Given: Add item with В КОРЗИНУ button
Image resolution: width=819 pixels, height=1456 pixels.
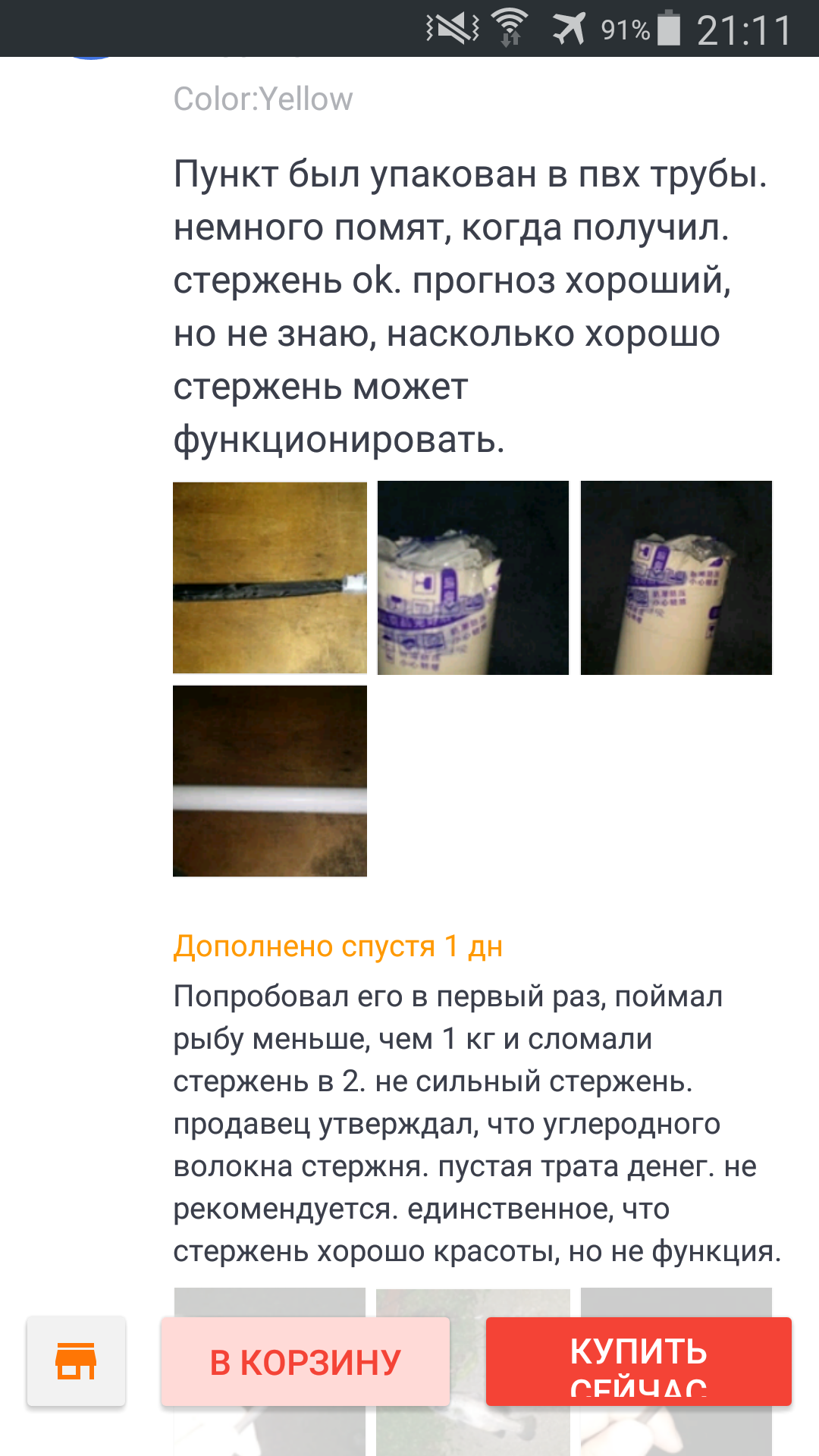Looking at the screenshot, I should (305, 1361).
